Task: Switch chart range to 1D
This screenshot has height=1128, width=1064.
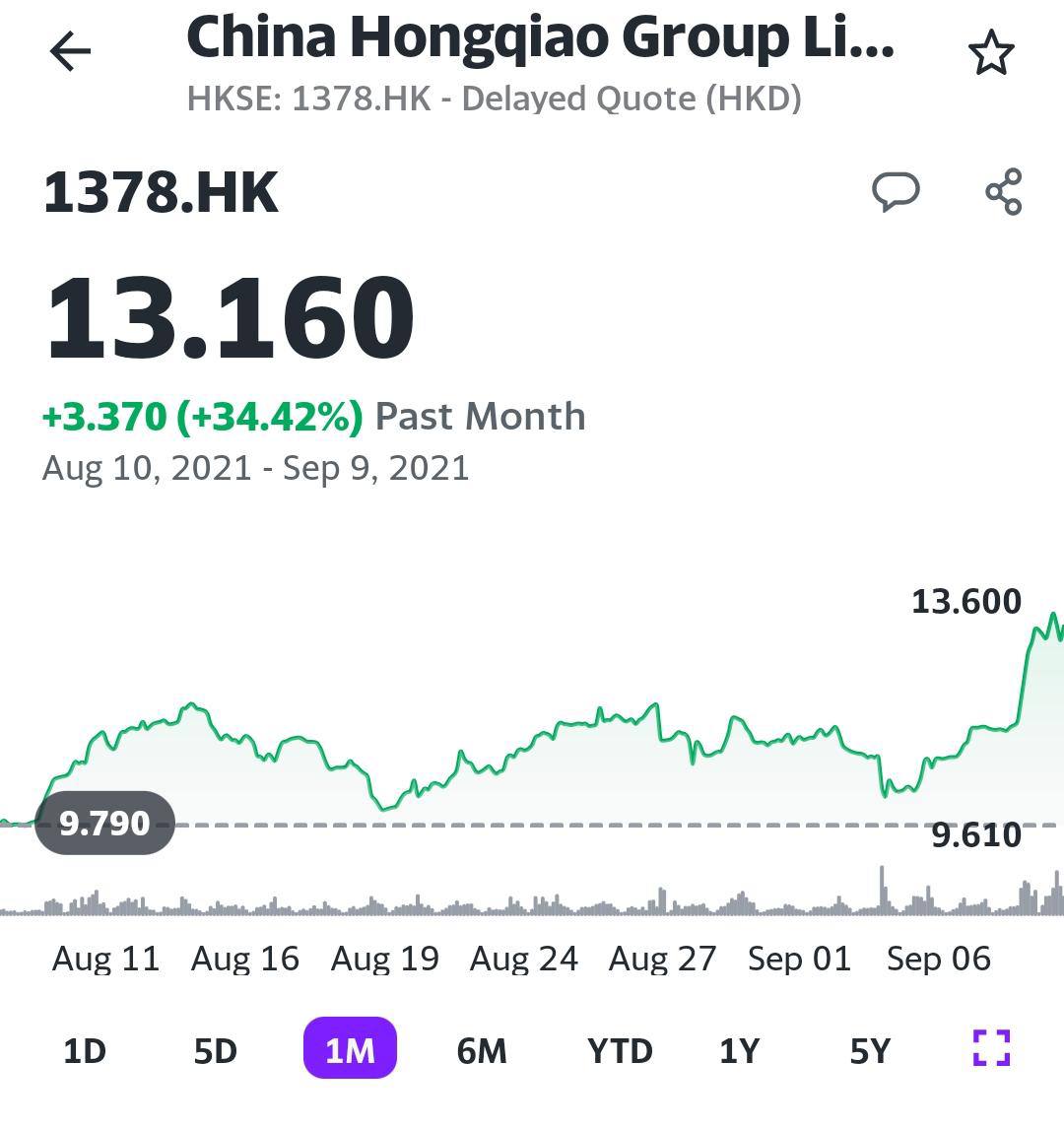Action: 85,1050
